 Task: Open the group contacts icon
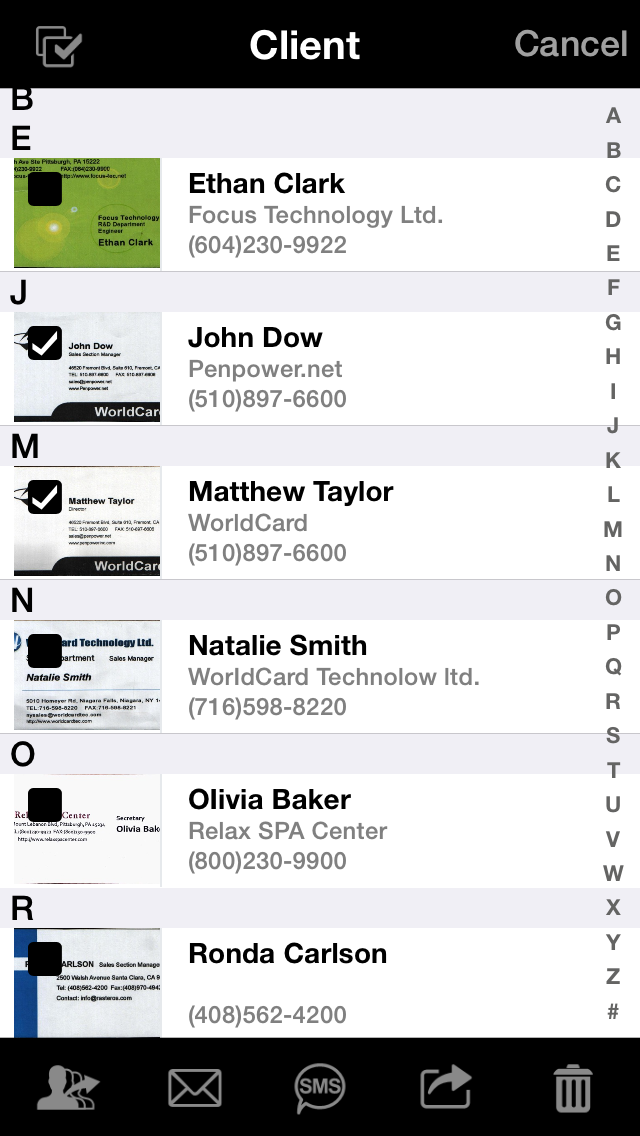click(x=67, y=1088)
